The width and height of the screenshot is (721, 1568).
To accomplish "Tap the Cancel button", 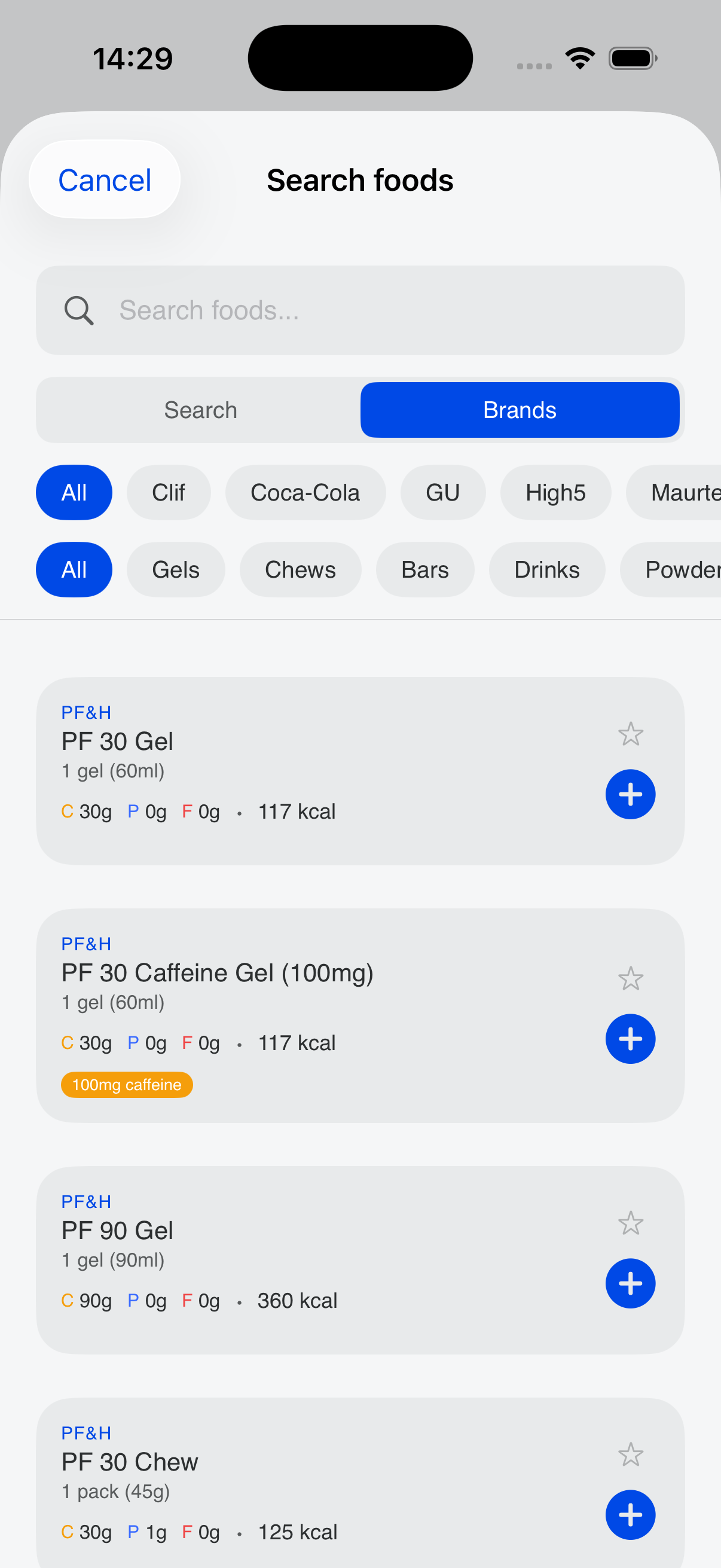I will (104, 179).
